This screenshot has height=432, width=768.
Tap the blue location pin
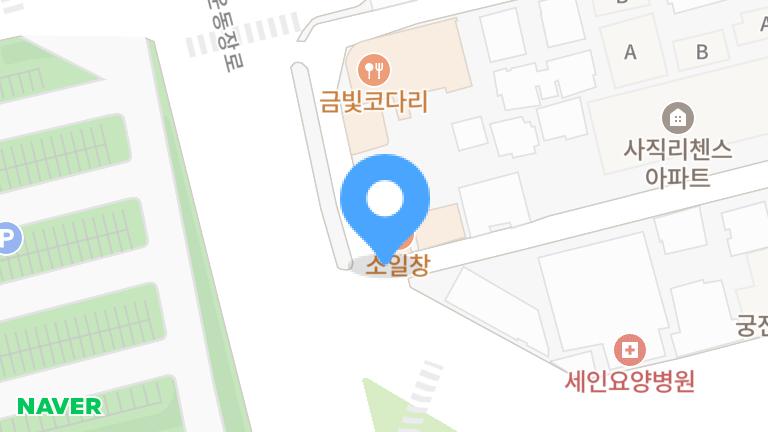[x=385, y=200]
